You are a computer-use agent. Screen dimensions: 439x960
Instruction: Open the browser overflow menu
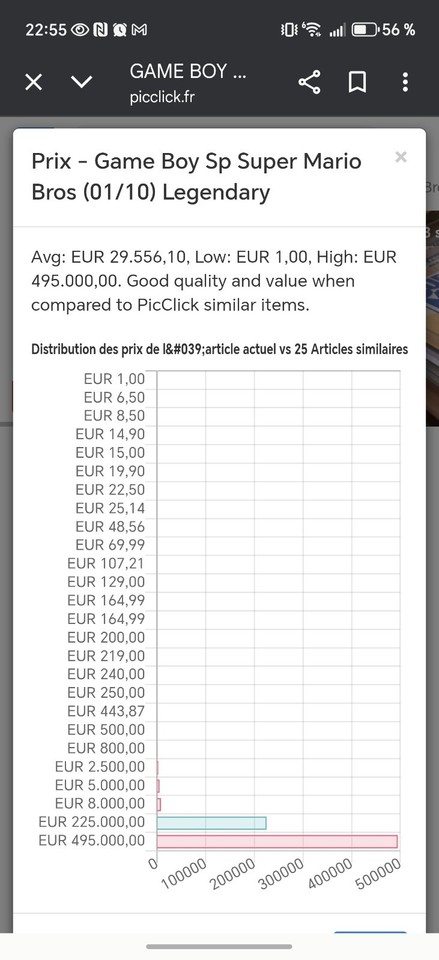pyautogui.click(x=405, y=82)
